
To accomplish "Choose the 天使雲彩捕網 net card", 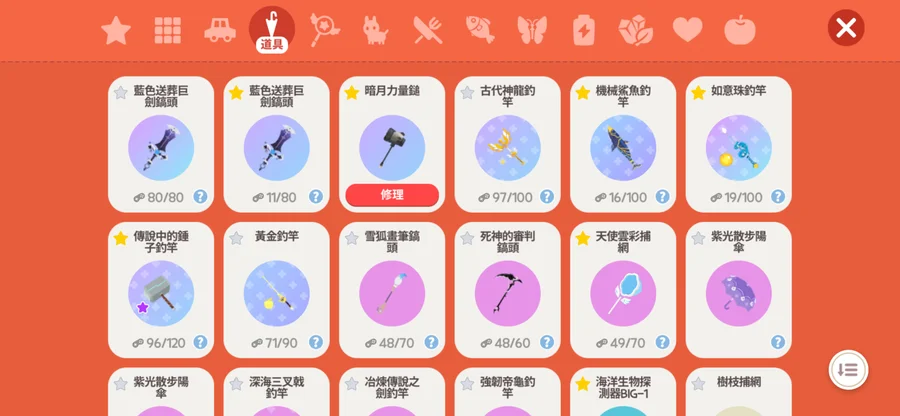I will click(623, 289).
